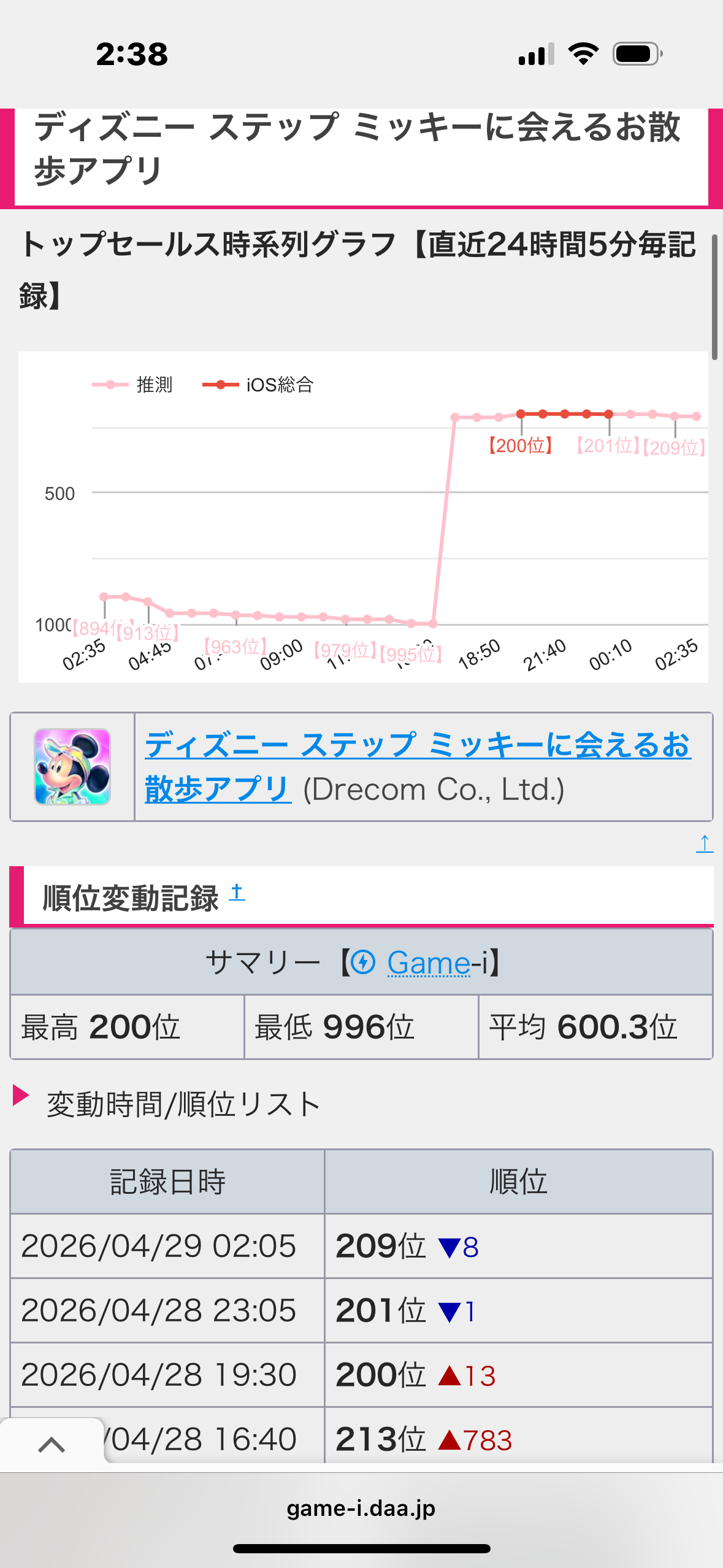Tap the arrow beside 順位変動記録 heading
Screen dimensions: 723x1568
coord(237,893)
